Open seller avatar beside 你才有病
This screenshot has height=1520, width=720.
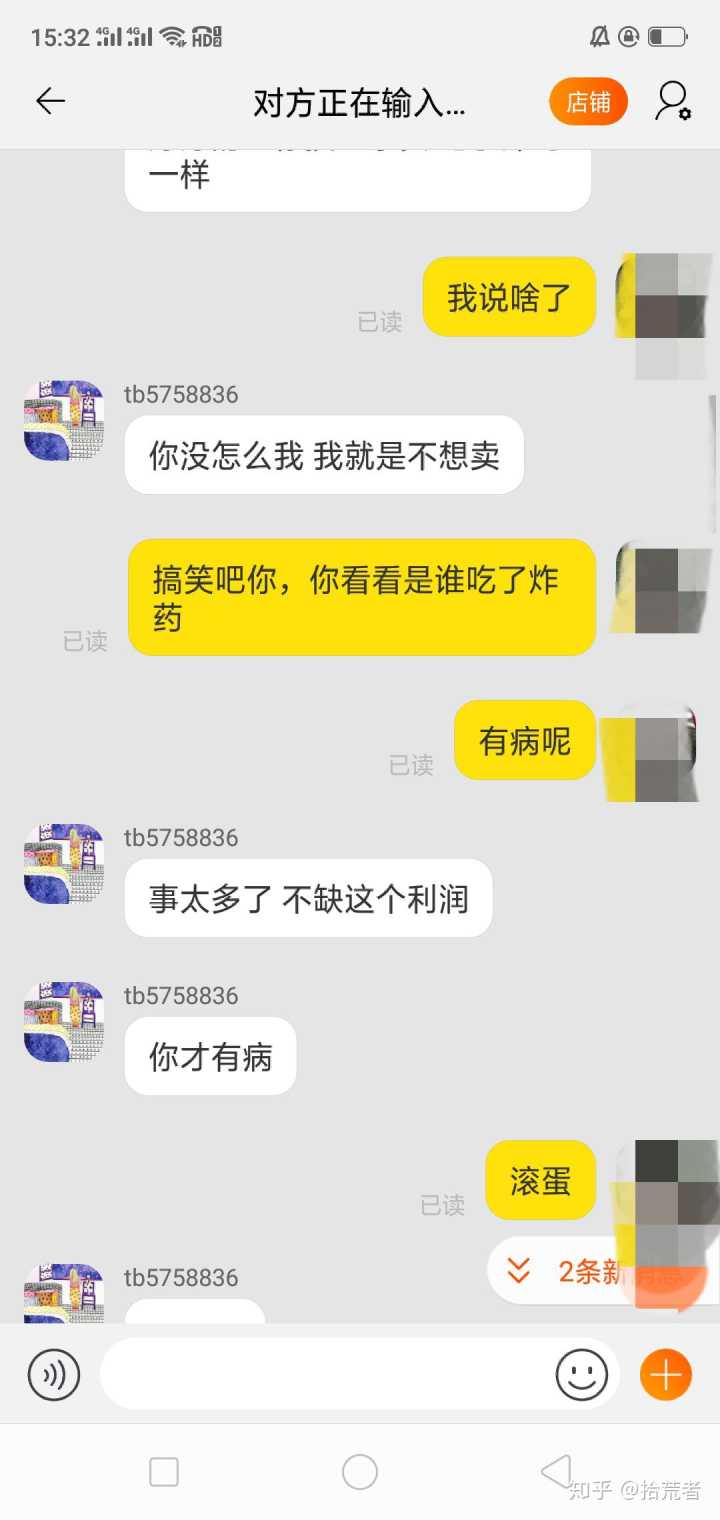tap(64, 1022)
